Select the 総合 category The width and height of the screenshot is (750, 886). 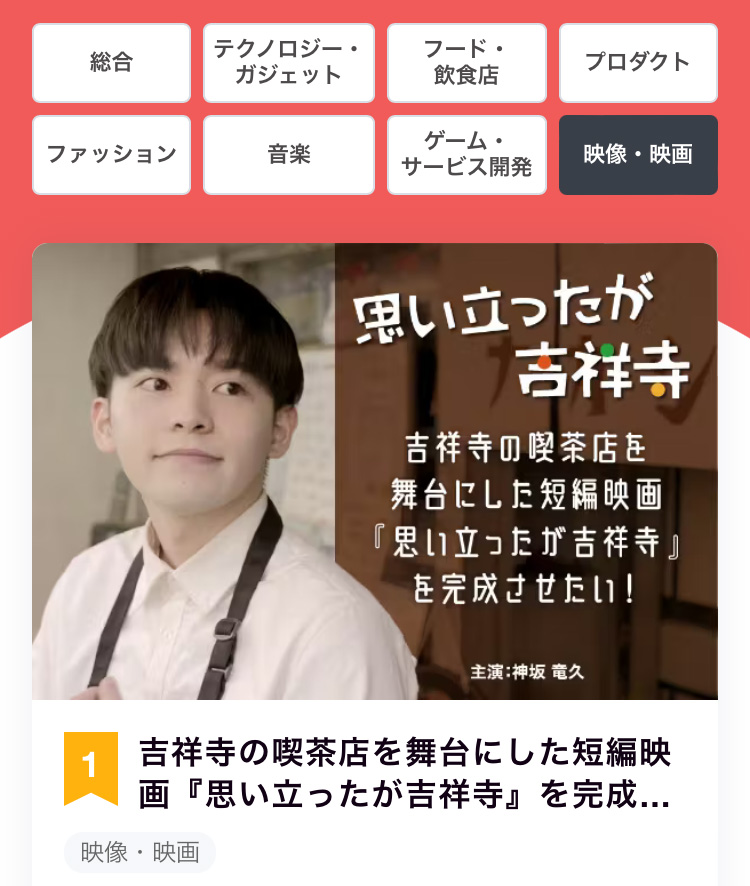point(111,63)
